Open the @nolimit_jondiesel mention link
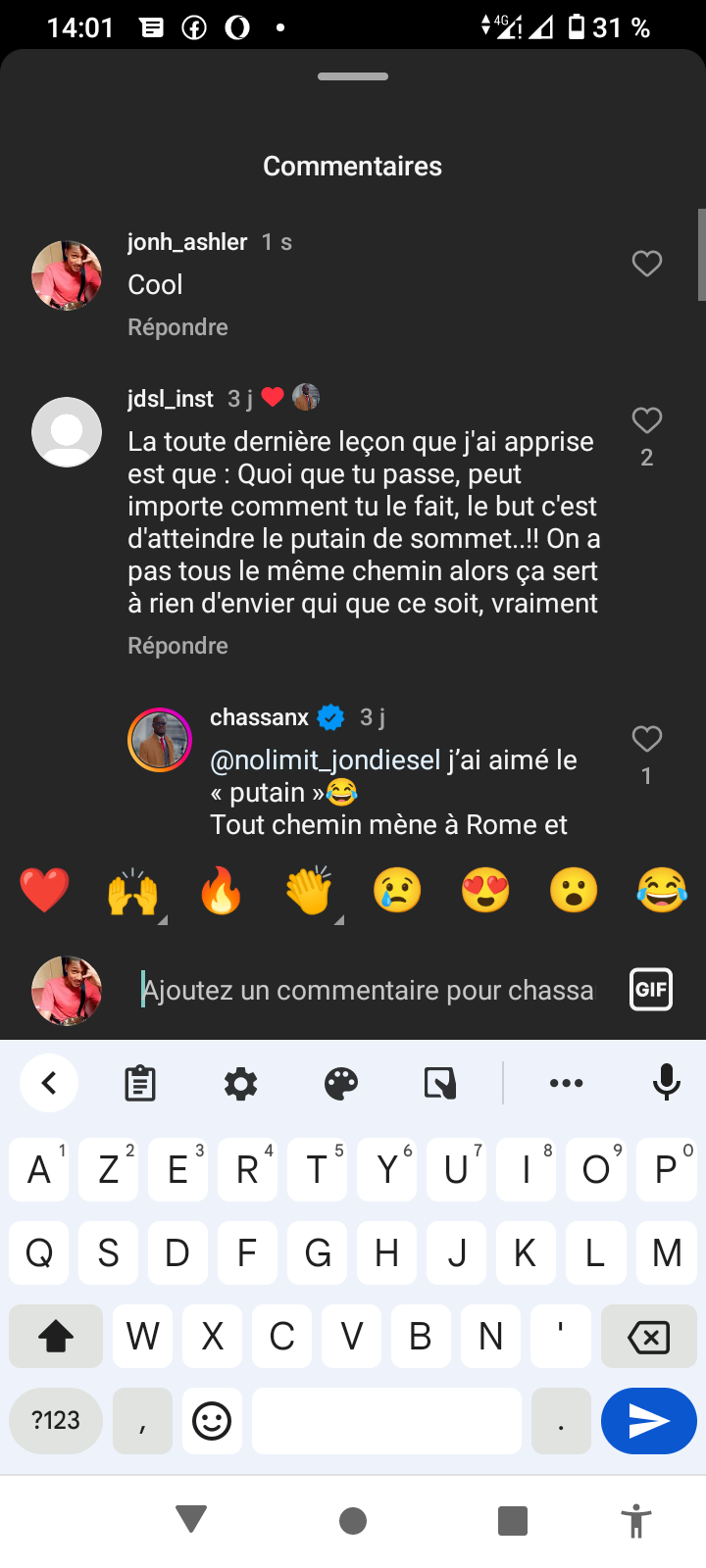The image size is (706, 1568). (x=325, y=759)
